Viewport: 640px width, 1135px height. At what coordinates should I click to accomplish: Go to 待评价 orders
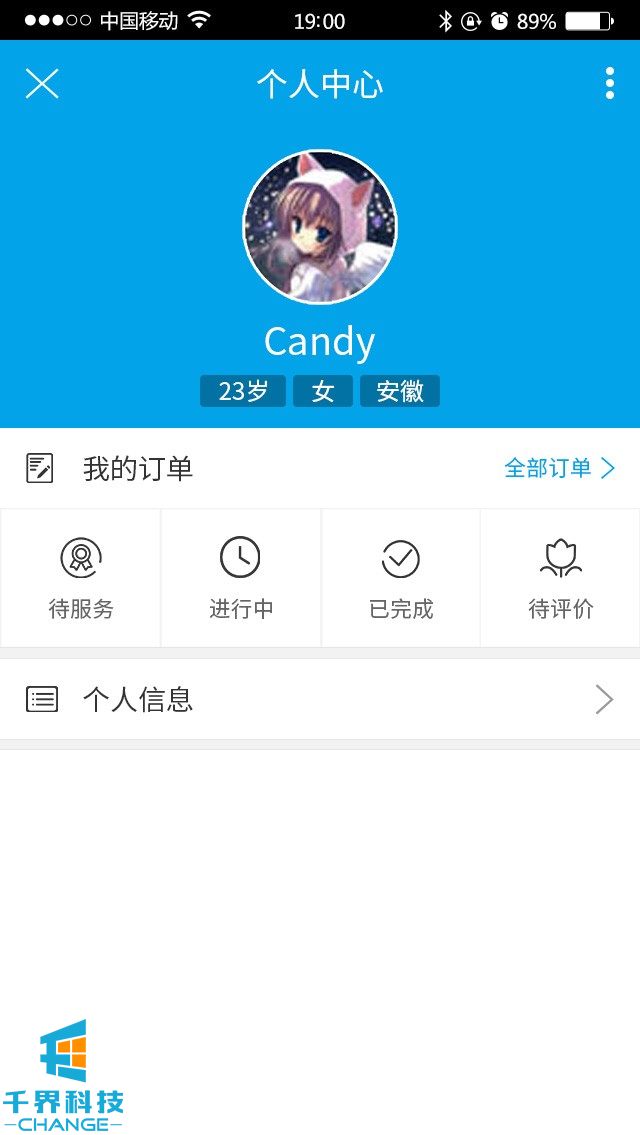(x=561, y=578)
